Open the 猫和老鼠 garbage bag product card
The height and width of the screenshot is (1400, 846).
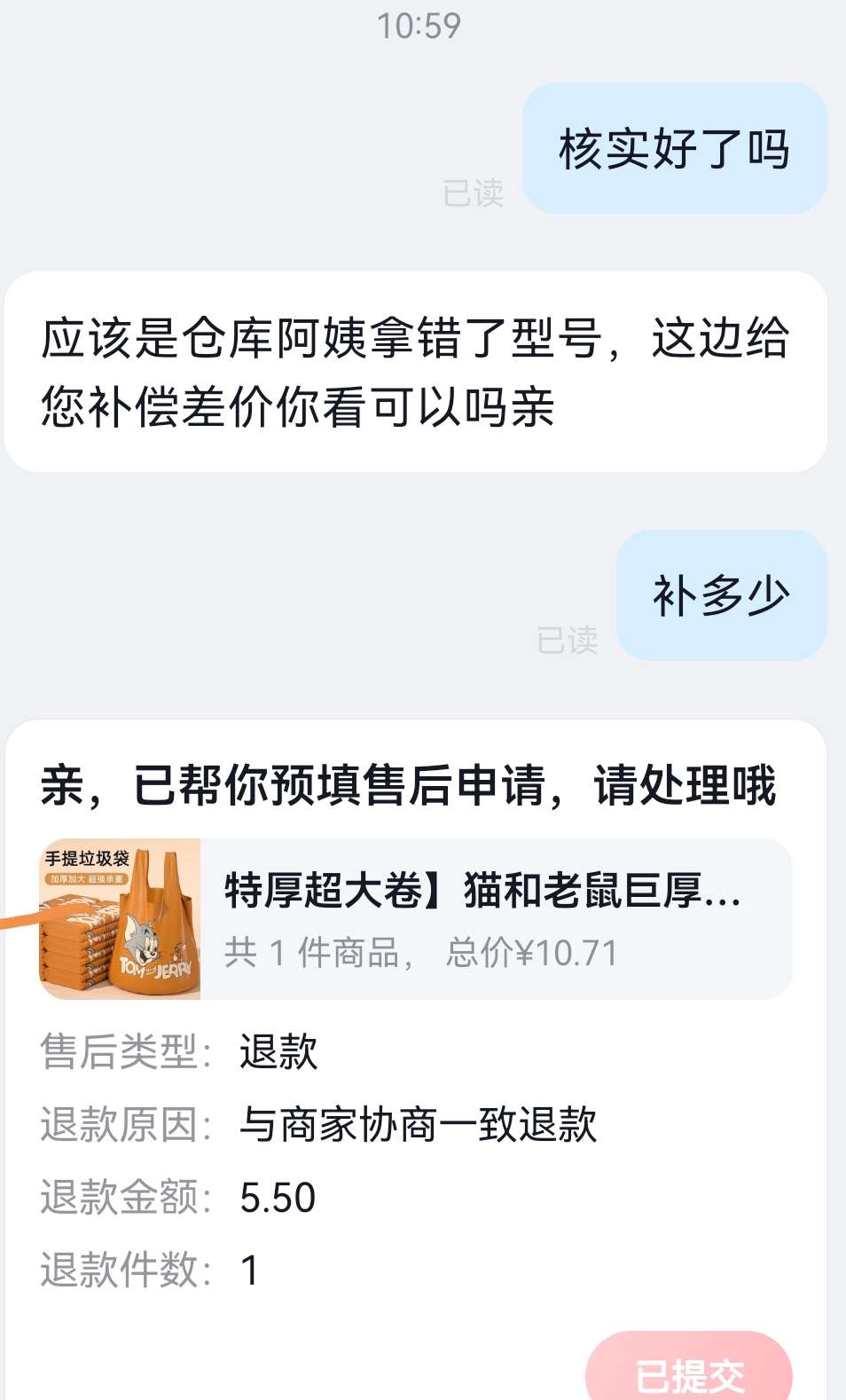pos(415,919)
